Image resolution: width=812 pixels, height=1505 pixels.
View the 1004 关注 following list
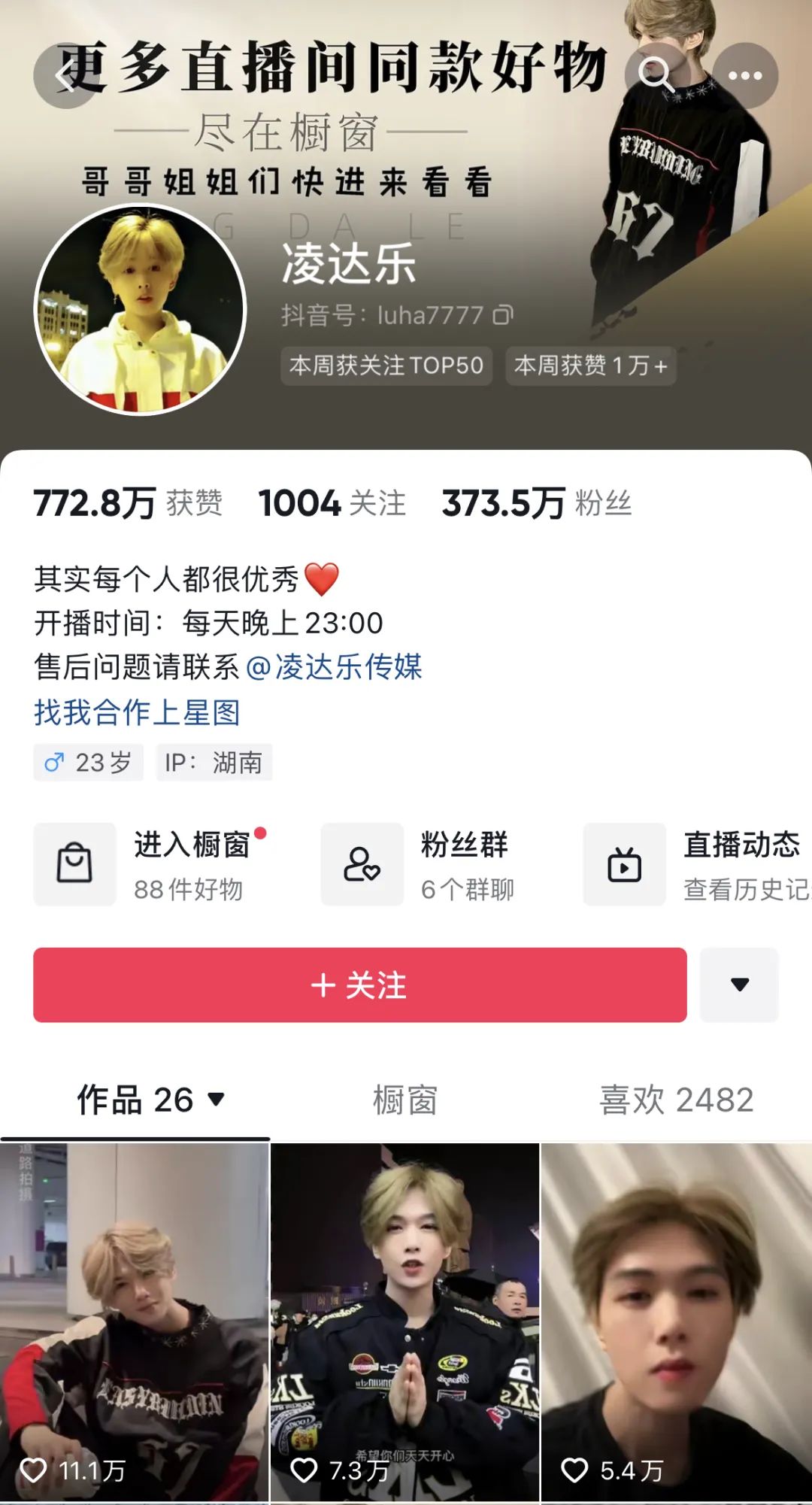tap(332, 503)
